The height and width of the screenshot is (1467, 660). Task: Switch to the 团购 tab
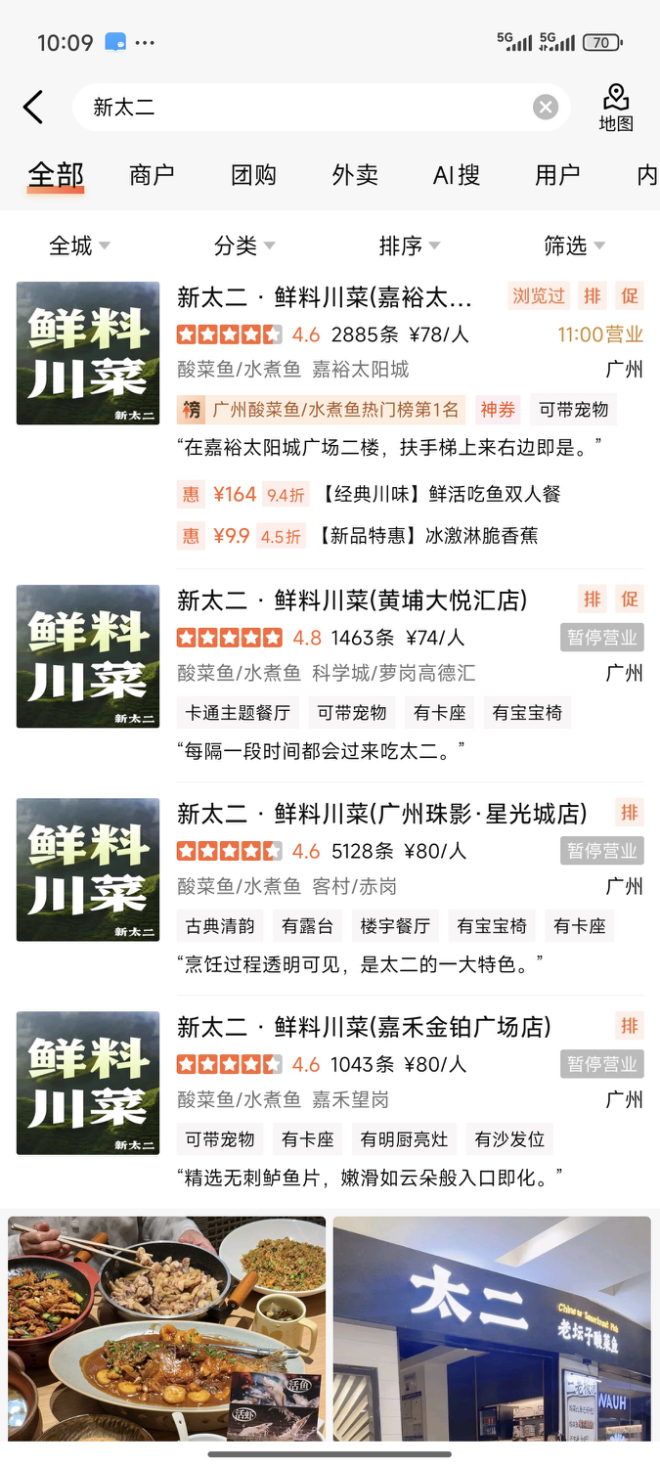pyautogui.click(x=254, y=175)
